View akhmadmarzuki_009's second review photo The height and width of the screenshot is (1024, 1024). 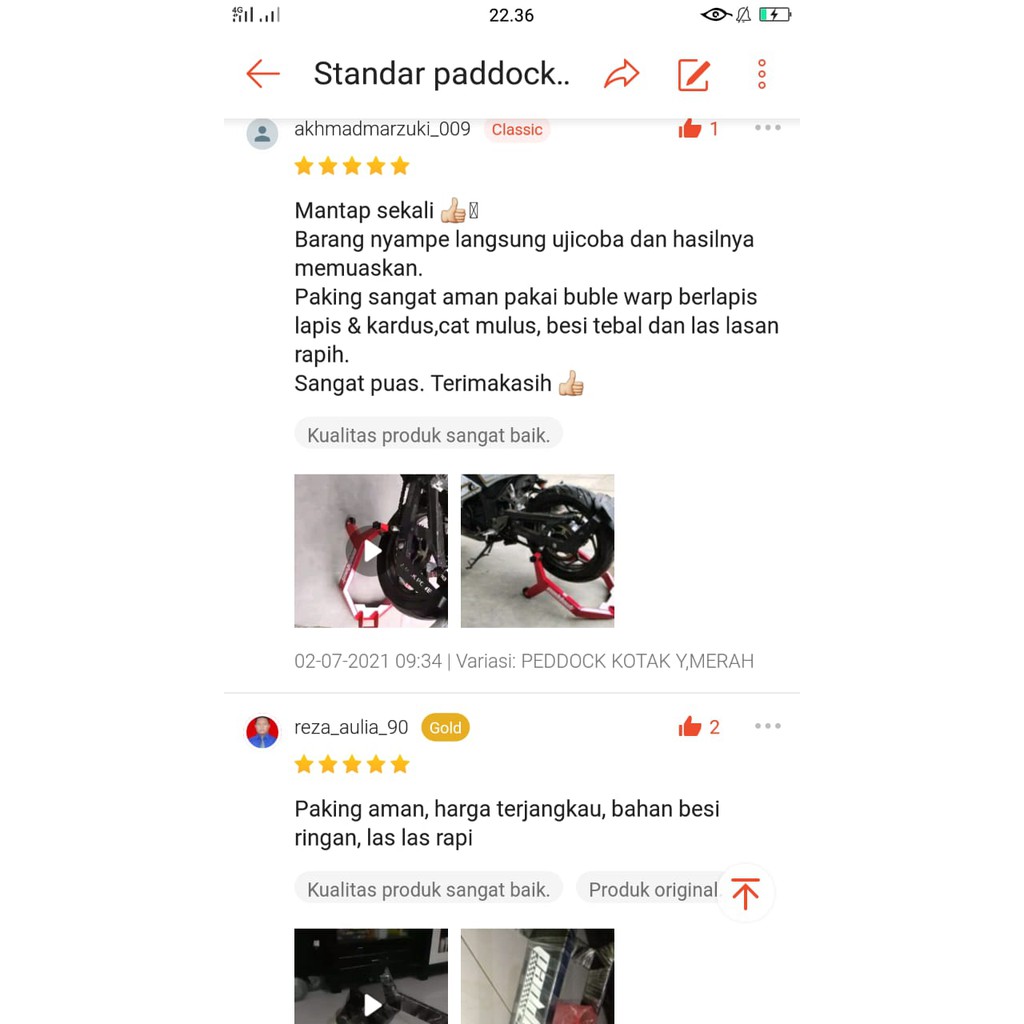pos(537,550)
